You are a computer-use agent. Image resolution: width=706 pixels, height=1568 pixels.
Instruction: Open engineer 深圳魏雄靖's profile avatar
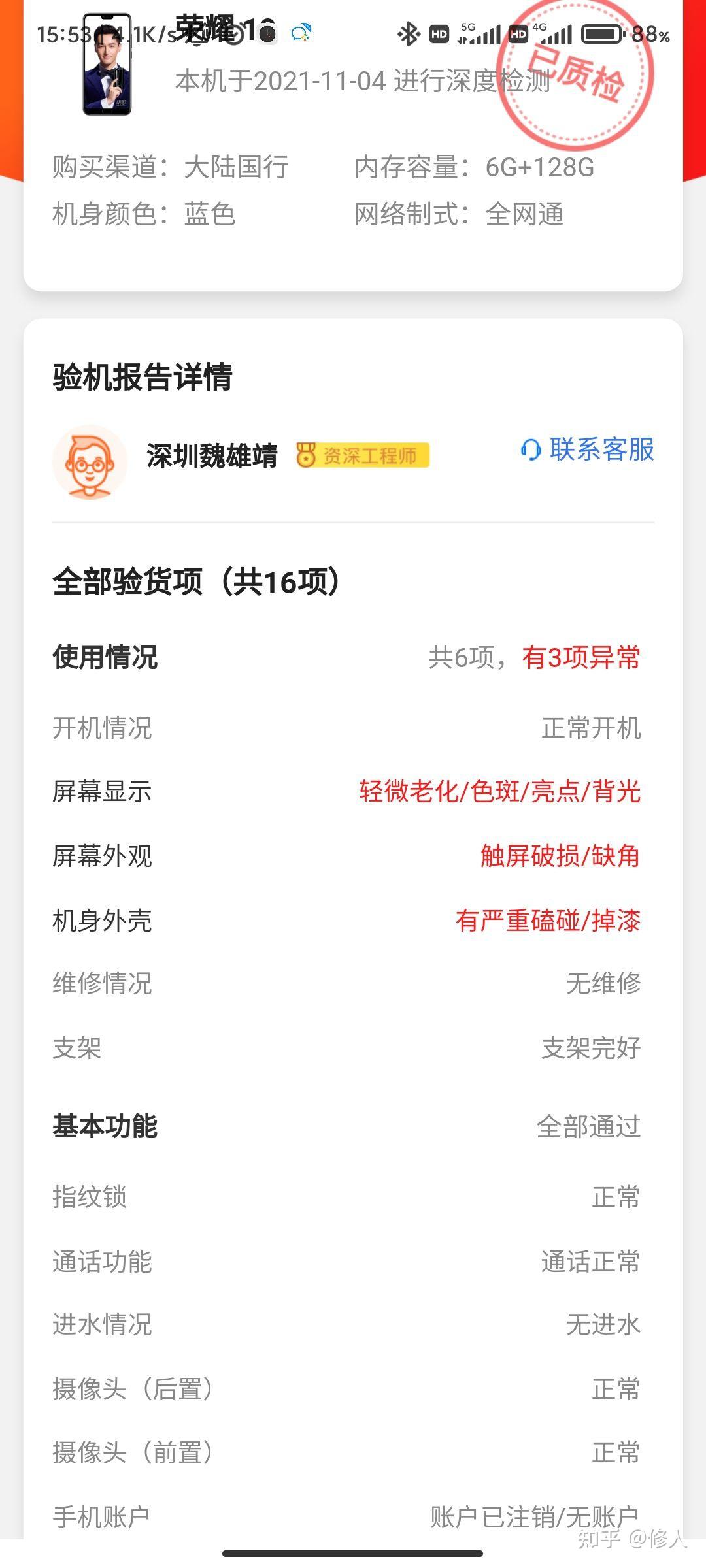(90, 462)
